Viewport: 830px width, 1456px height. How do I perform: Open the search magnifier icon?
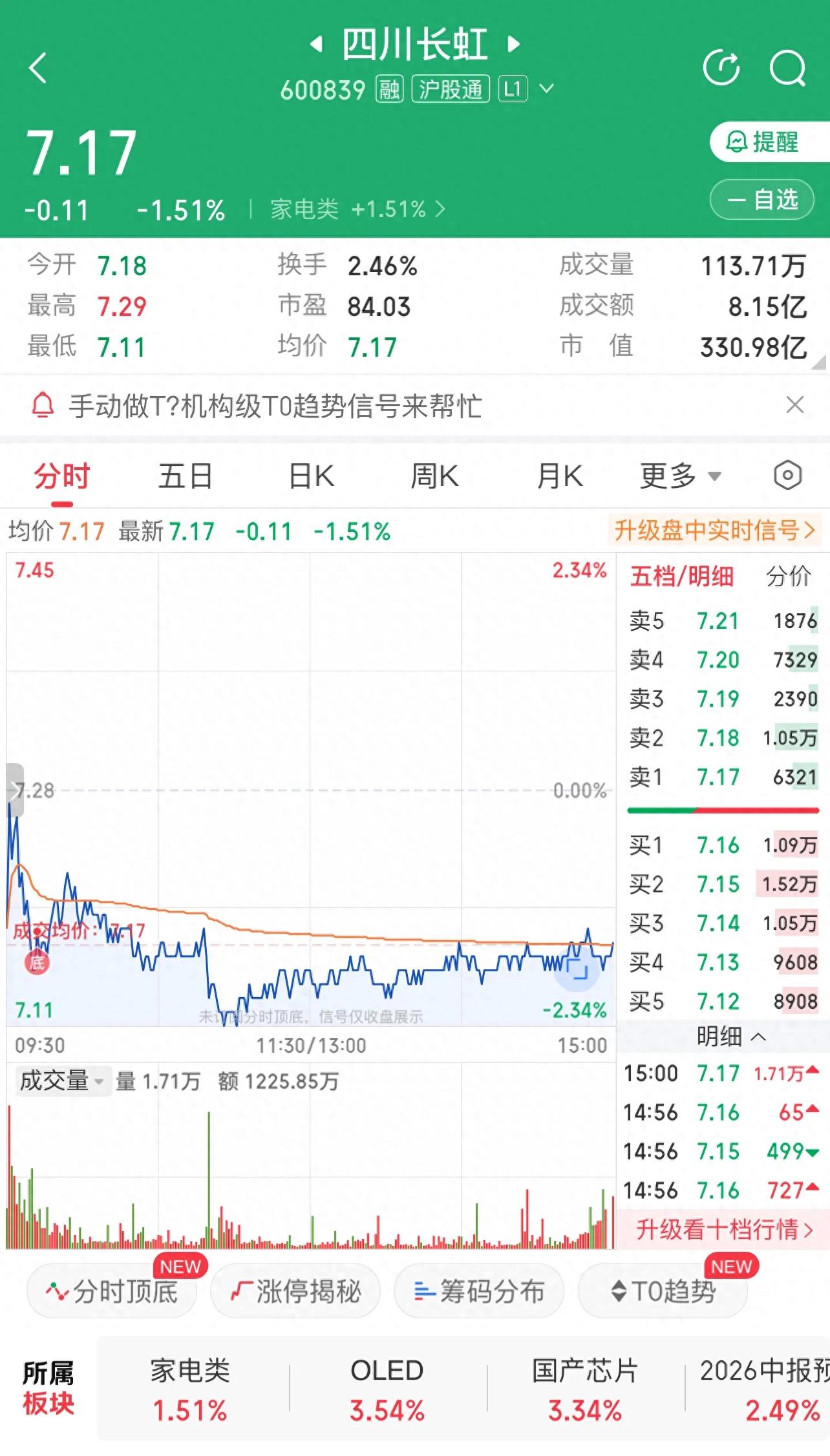[x=788, y=68]
